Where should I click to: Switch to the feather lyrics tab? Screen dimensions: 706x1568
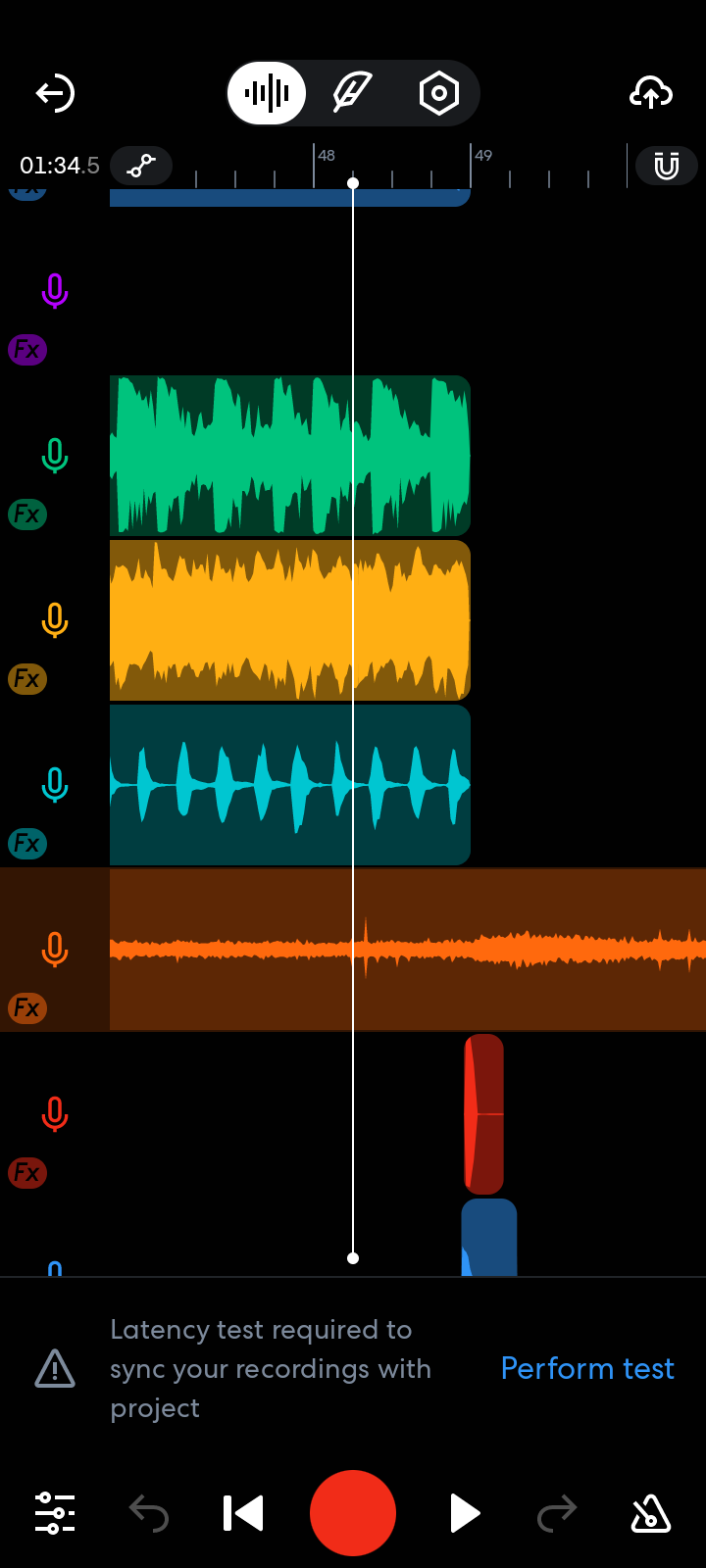[x=352, y=93]
